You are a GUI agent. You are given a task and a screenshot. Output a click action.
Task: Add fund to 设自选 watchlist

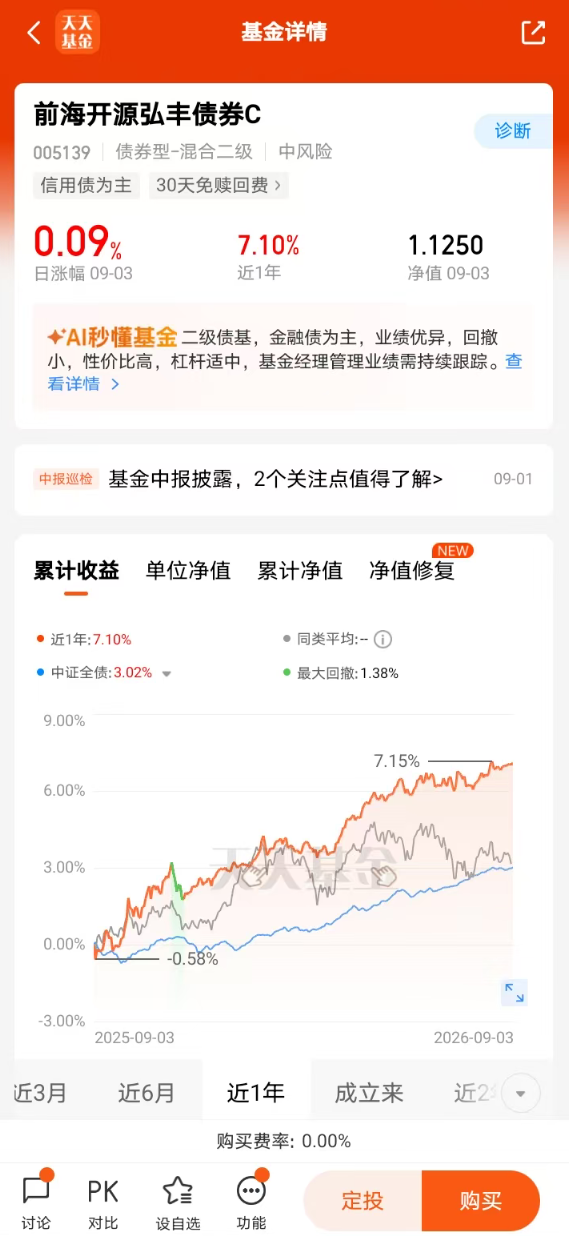click(178, 1201)
